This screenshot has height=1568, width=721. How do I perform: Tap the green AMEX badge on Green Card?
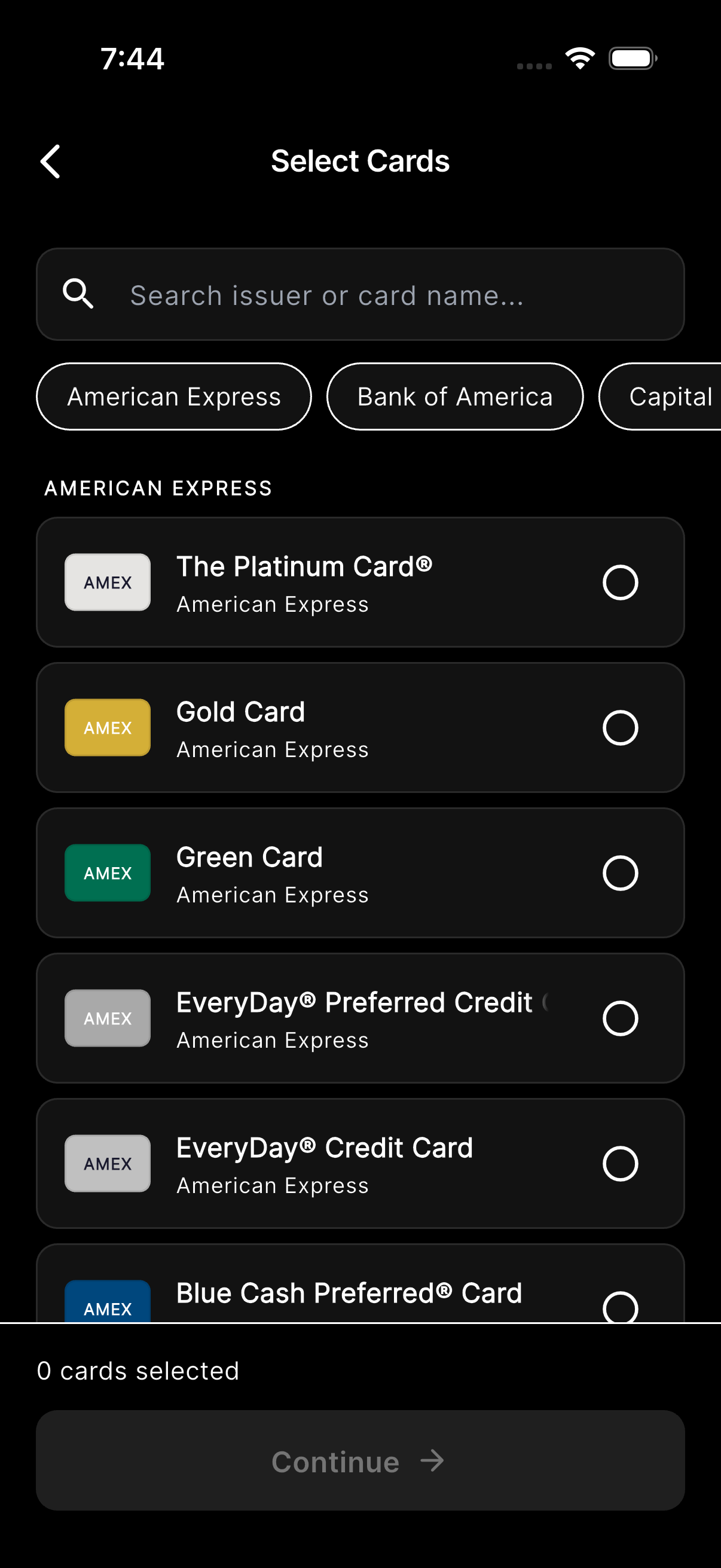[107, 873]
